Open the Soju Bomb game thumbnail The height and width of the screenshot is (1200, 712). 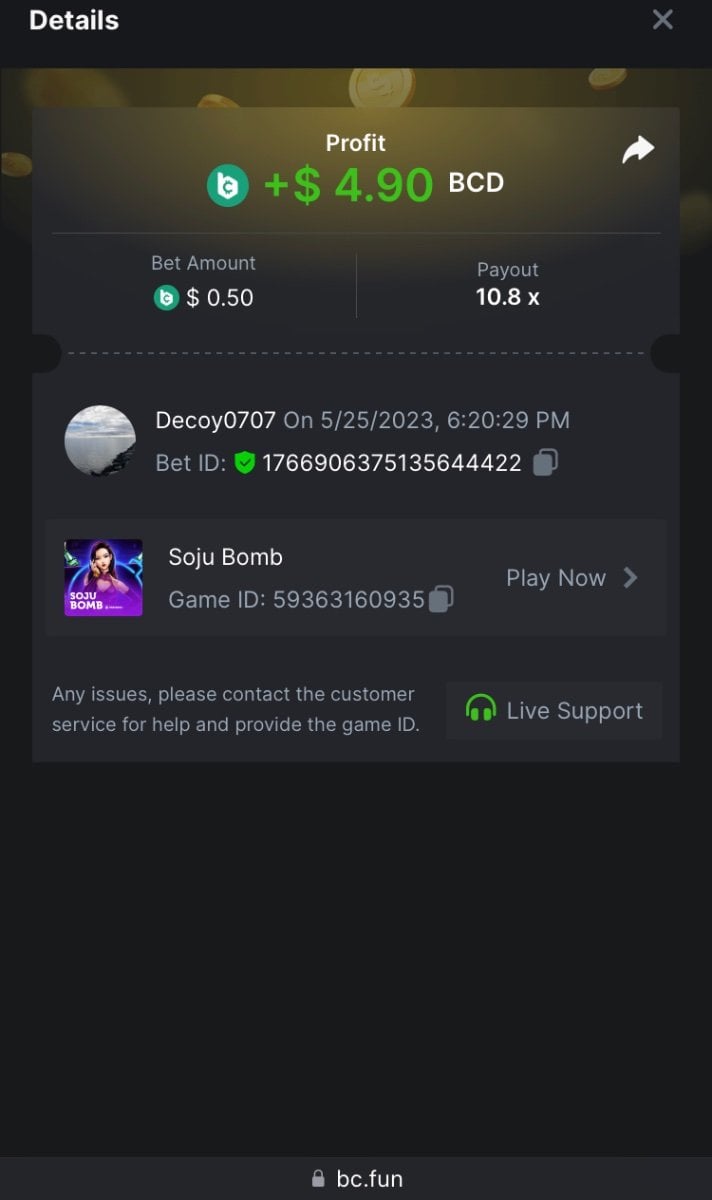click(103, 578)
